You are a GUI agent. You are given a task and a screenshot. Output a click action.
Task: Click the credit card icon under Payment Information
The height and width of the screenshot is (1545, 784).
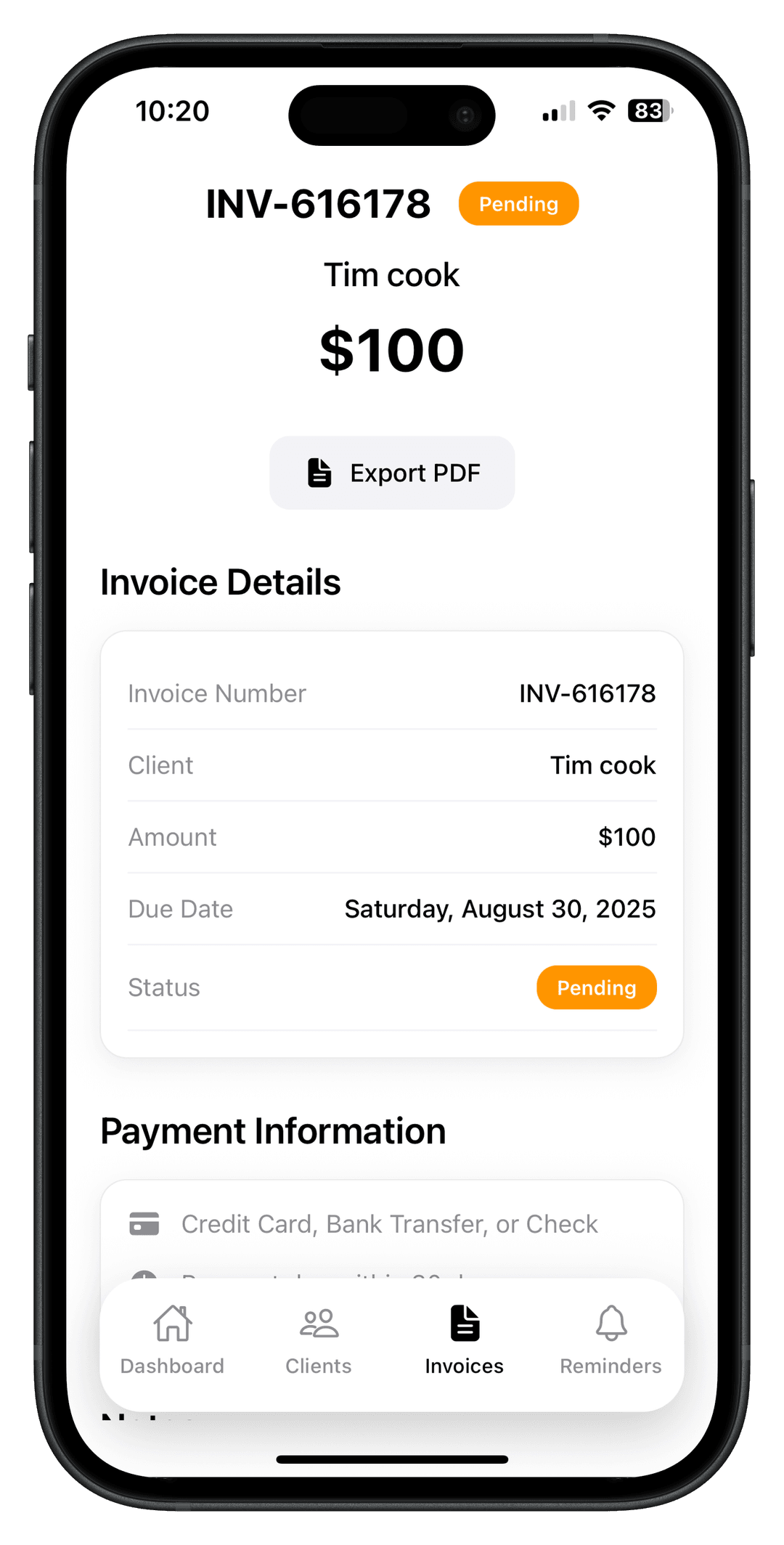click(x=144, y=1222)
